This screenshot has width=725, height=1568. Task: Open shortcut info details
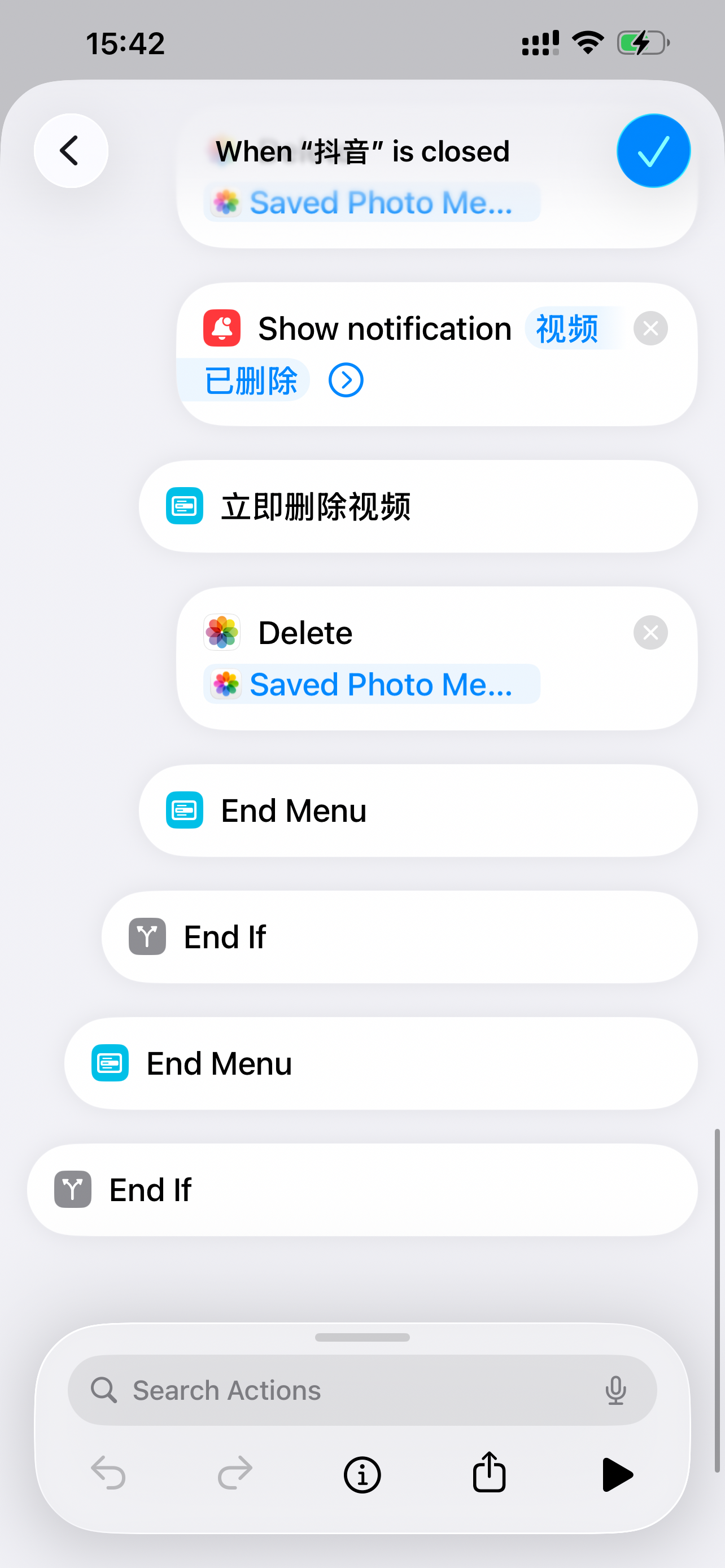(x=362, y=1475)
